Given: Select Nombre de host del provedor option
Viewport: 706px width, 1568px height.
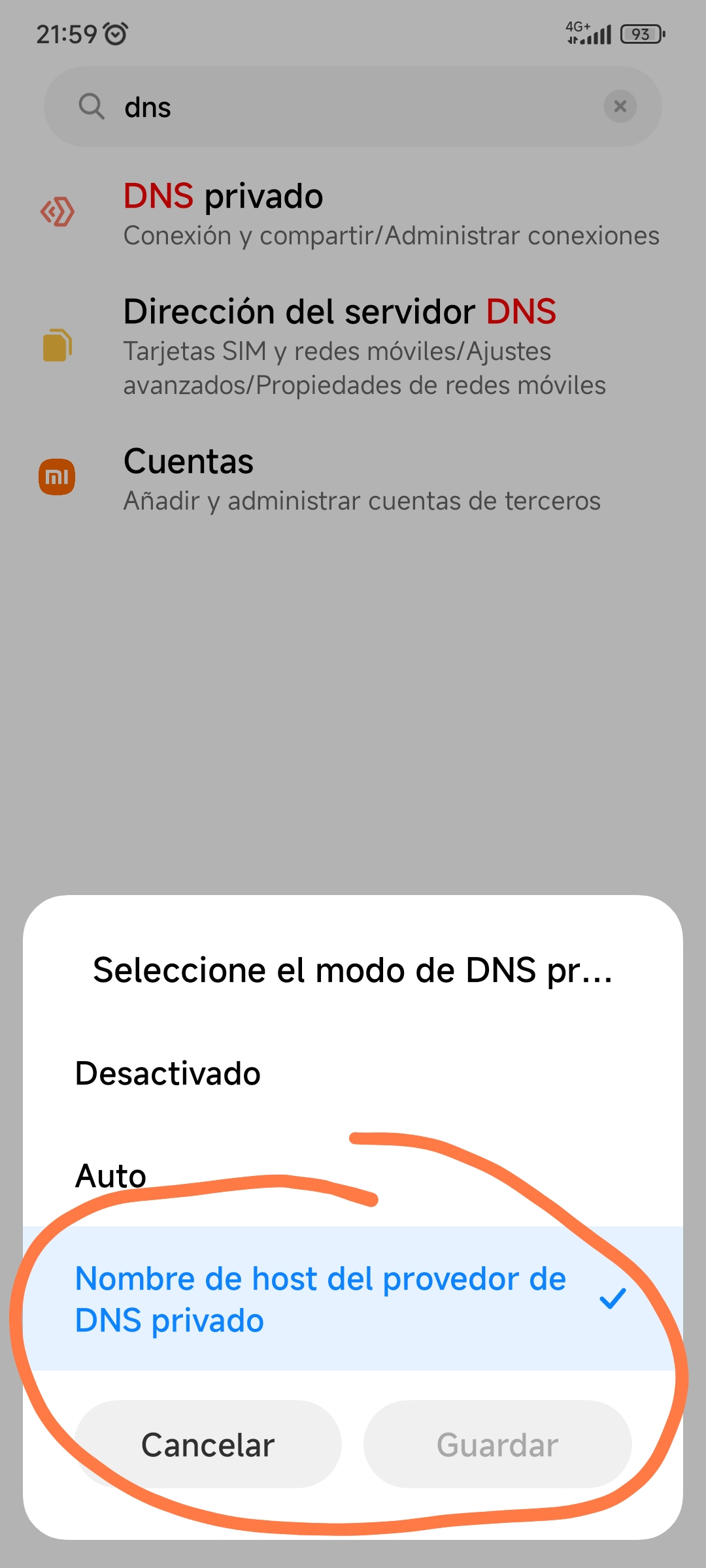Looking at the screenshot, I should (353, 1299).
